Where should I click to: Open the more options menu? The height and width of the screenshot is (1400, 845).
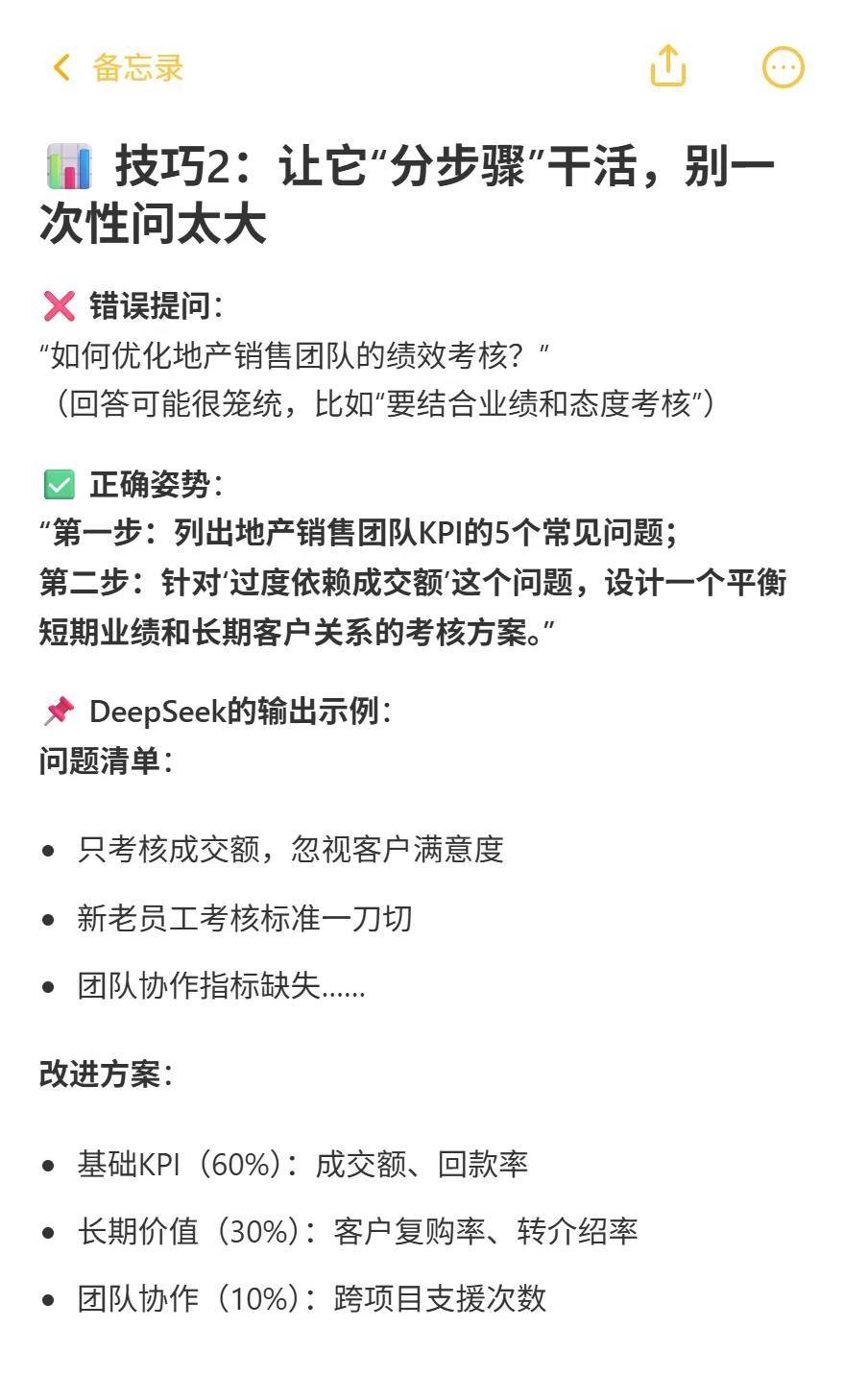(x=784, y=67)
